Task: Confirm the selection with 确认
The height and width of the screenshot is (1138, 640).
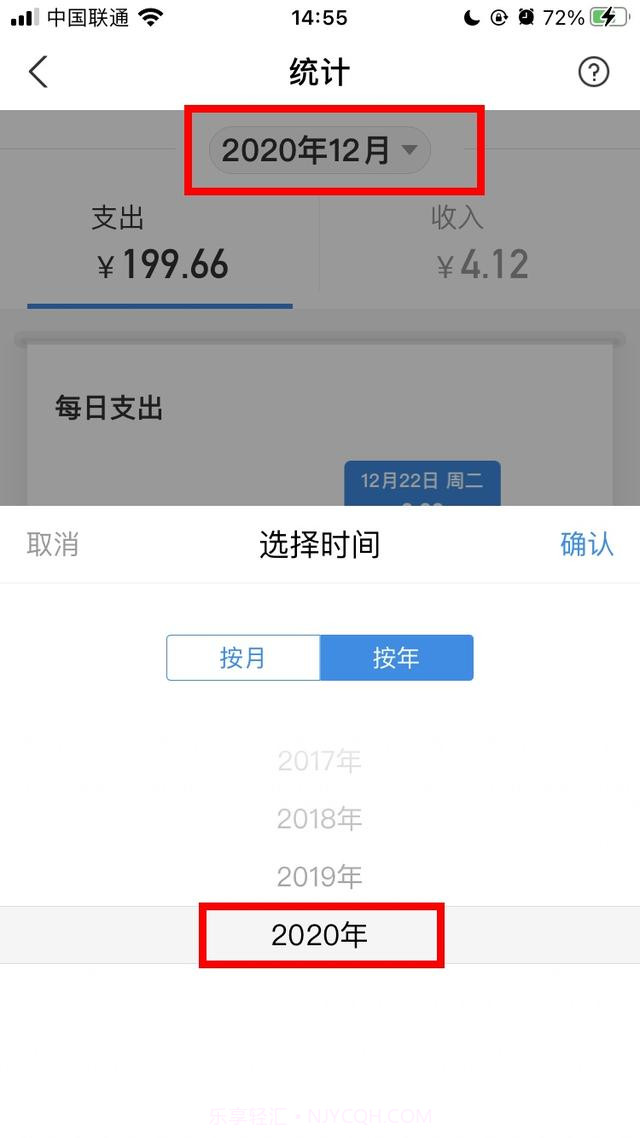Action: tap(586, 544)
